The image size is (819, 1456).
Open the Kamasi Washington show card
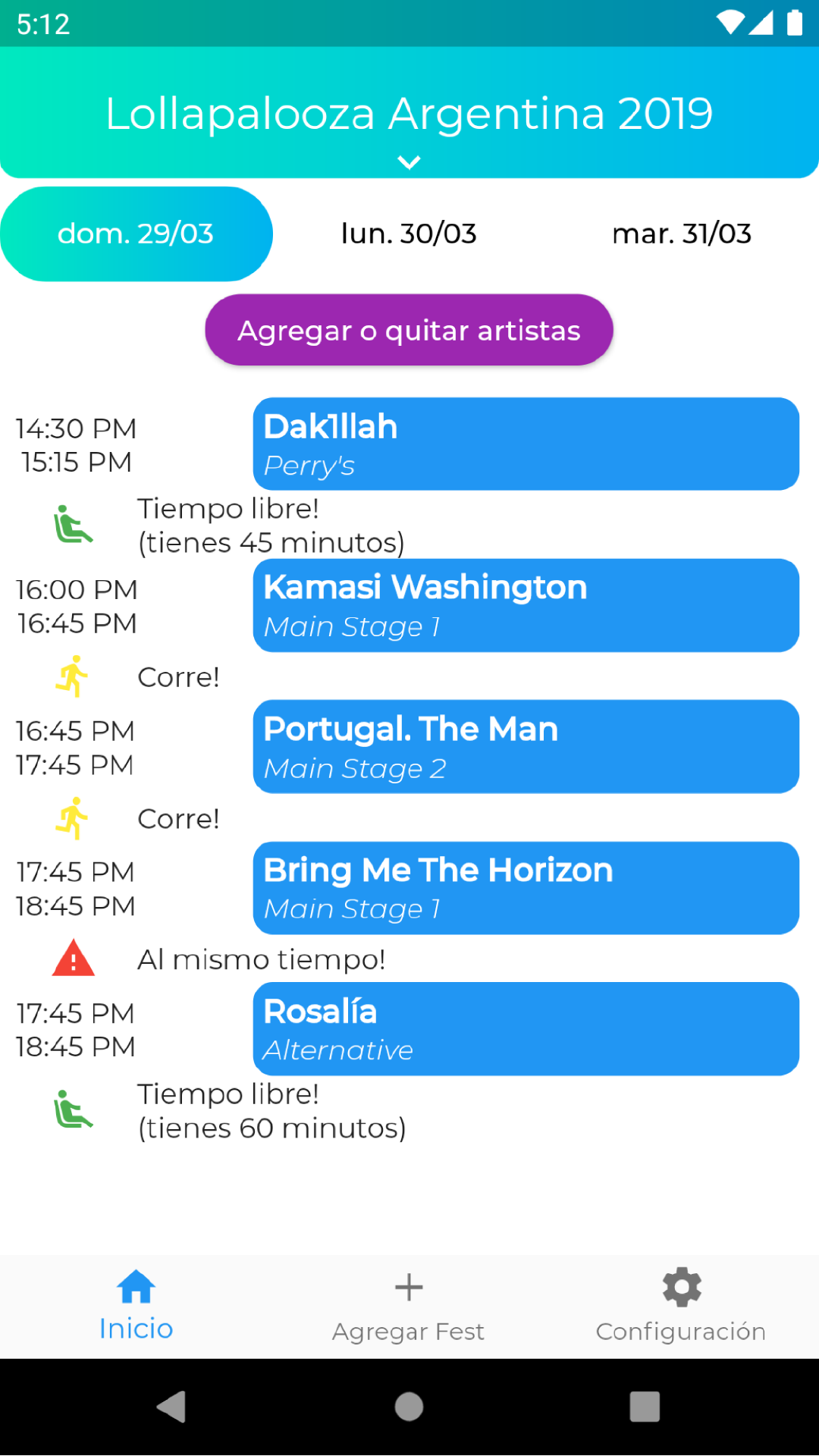tap(526, 605)
